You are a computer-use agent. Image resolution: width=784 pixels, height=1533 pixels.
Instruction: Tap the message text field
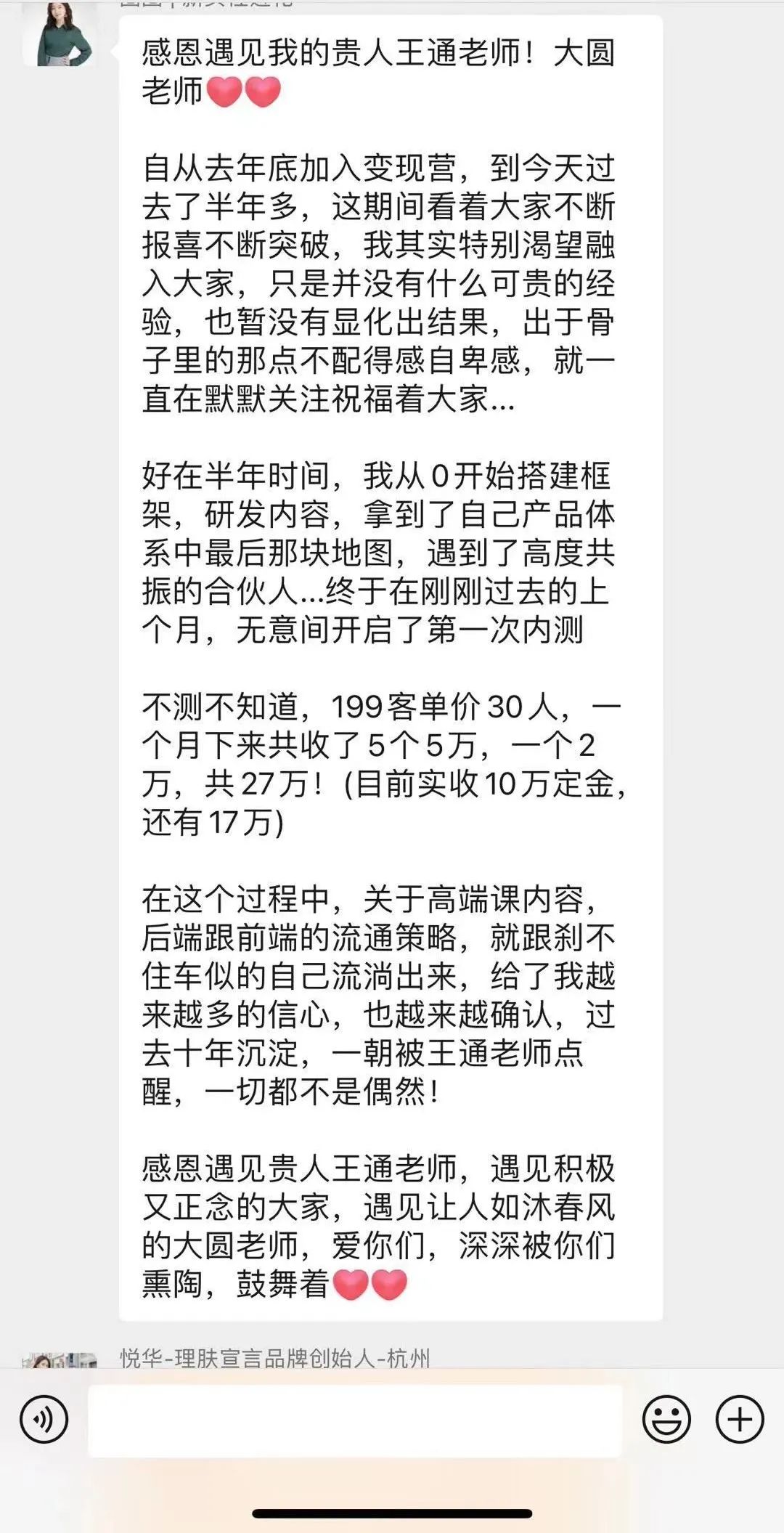pyautogui.click(x=355, y=1420)
